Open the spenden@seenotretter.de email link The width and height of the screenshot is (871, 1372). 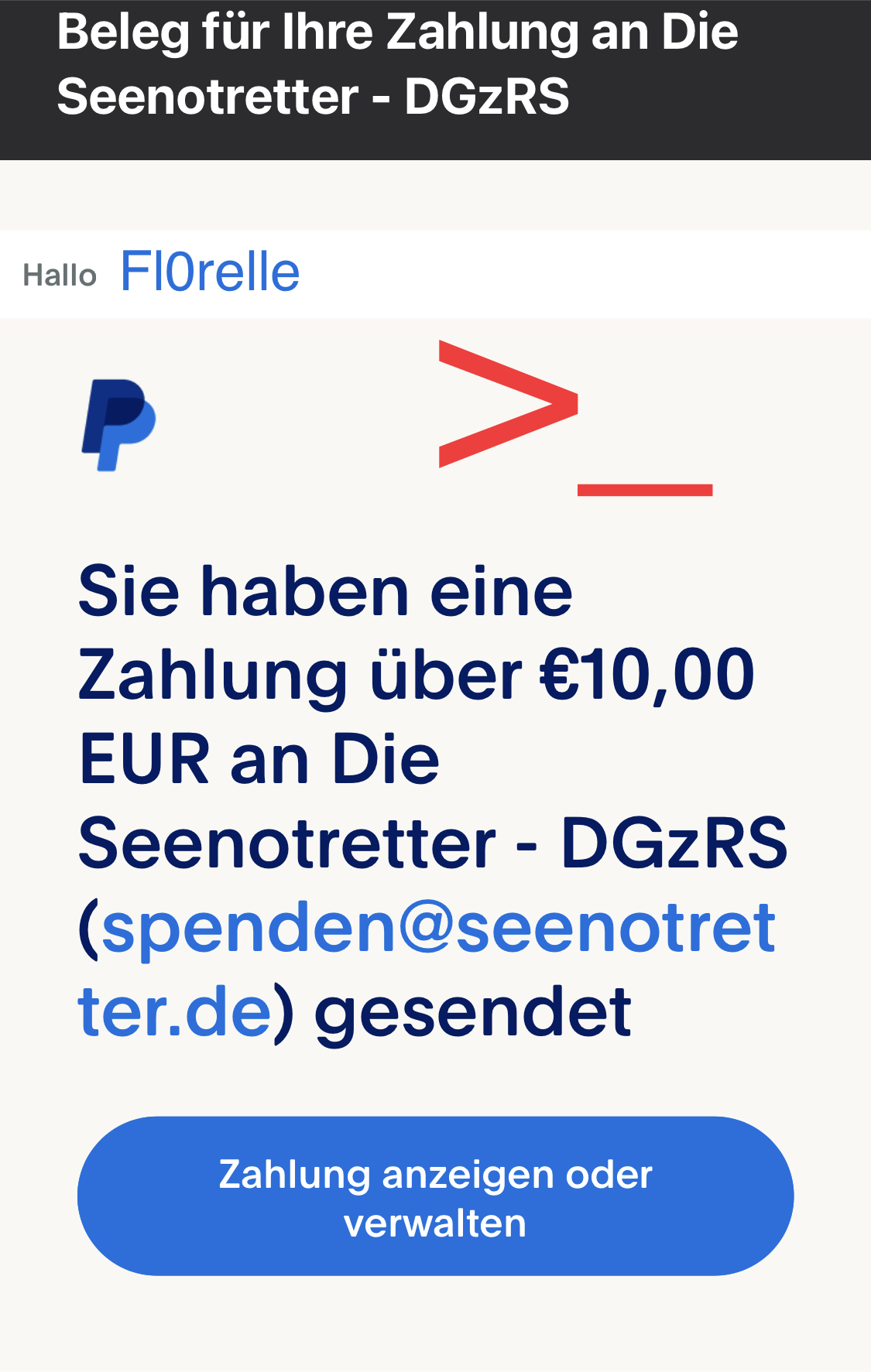[438, 929]
